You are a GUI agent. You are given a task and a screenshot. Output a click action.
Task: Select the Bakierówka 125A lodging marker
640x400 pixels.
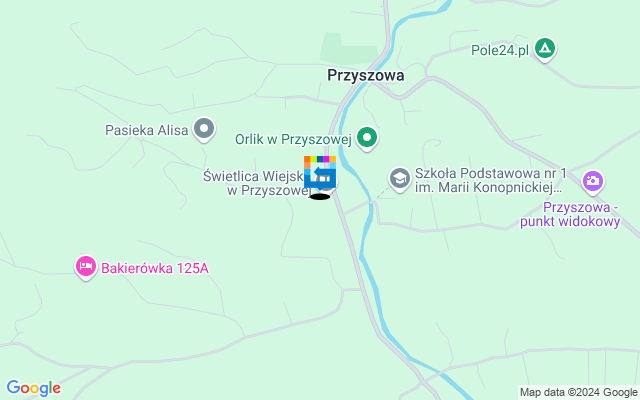[x=86, y=267]
